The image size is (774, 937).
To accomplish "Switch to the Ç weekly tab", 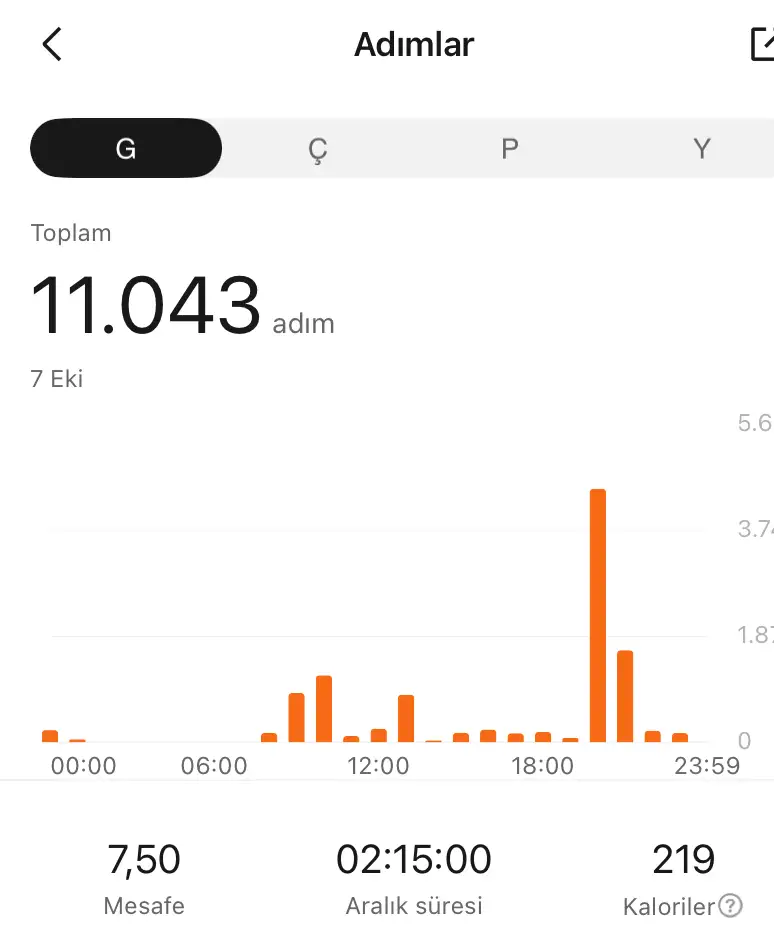I will (x=317, y=149).
